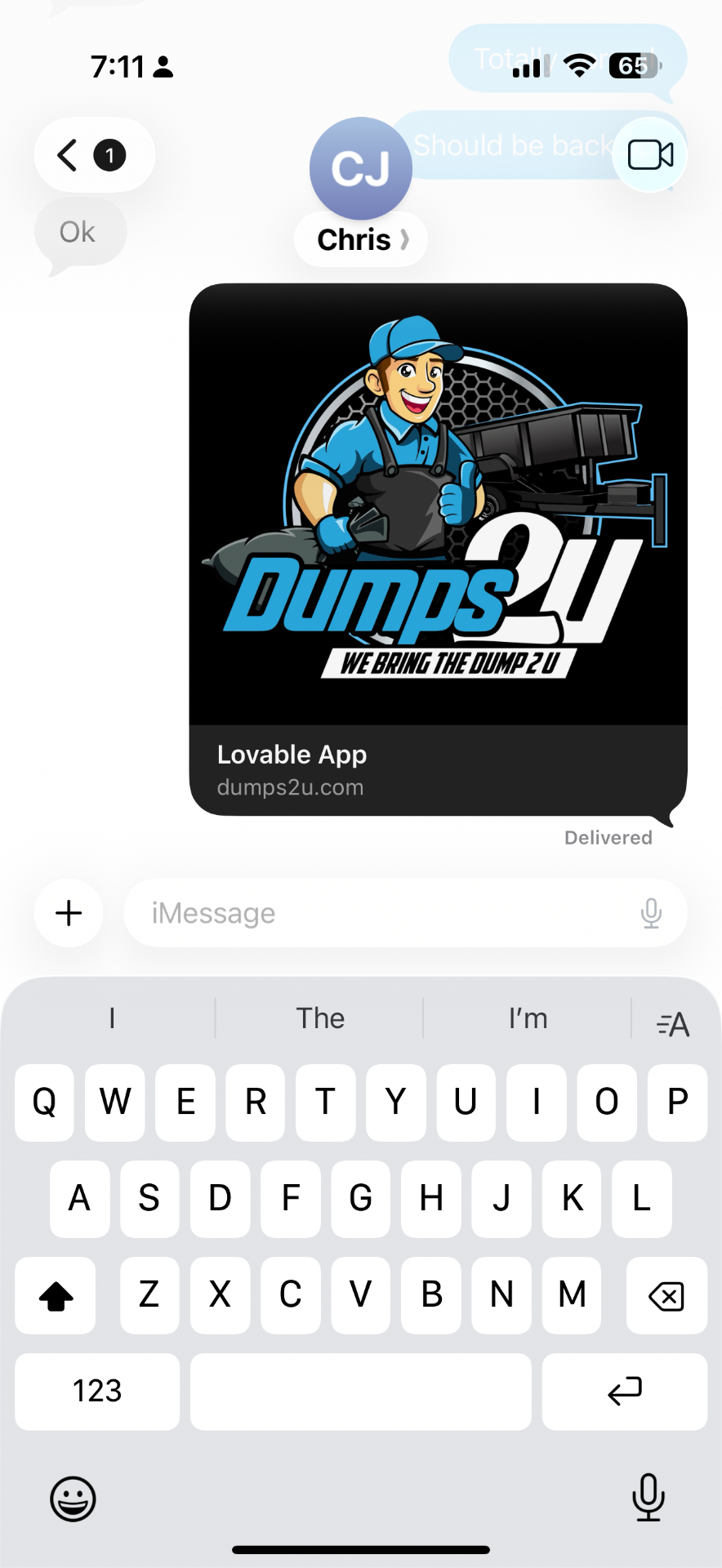Viewport: 722px width, 1568px height.
Task: Open the dumps2u.com link preview
Action: (438, 549)
